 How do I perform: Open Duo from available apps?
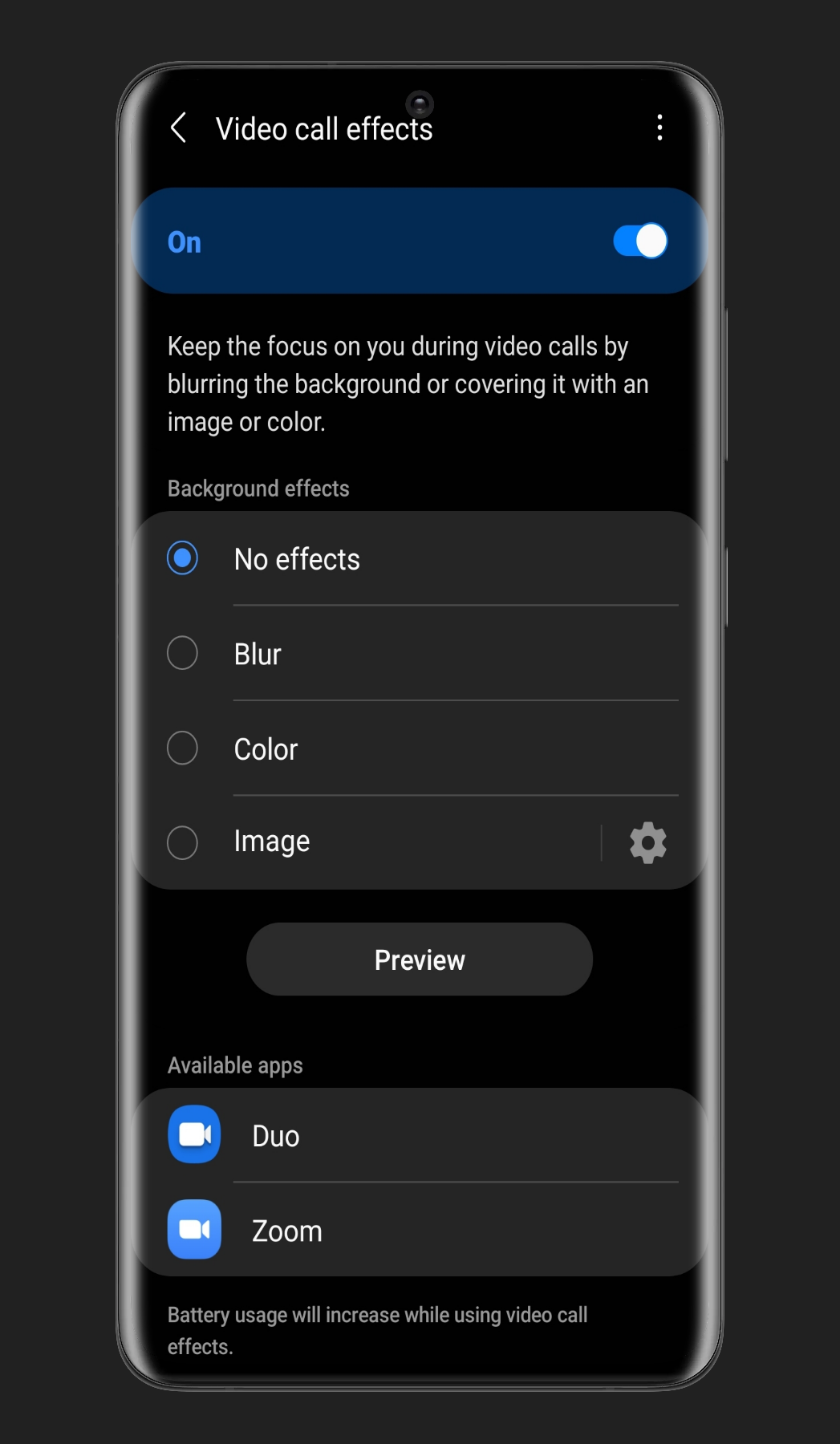click(x=275, y=1135)
